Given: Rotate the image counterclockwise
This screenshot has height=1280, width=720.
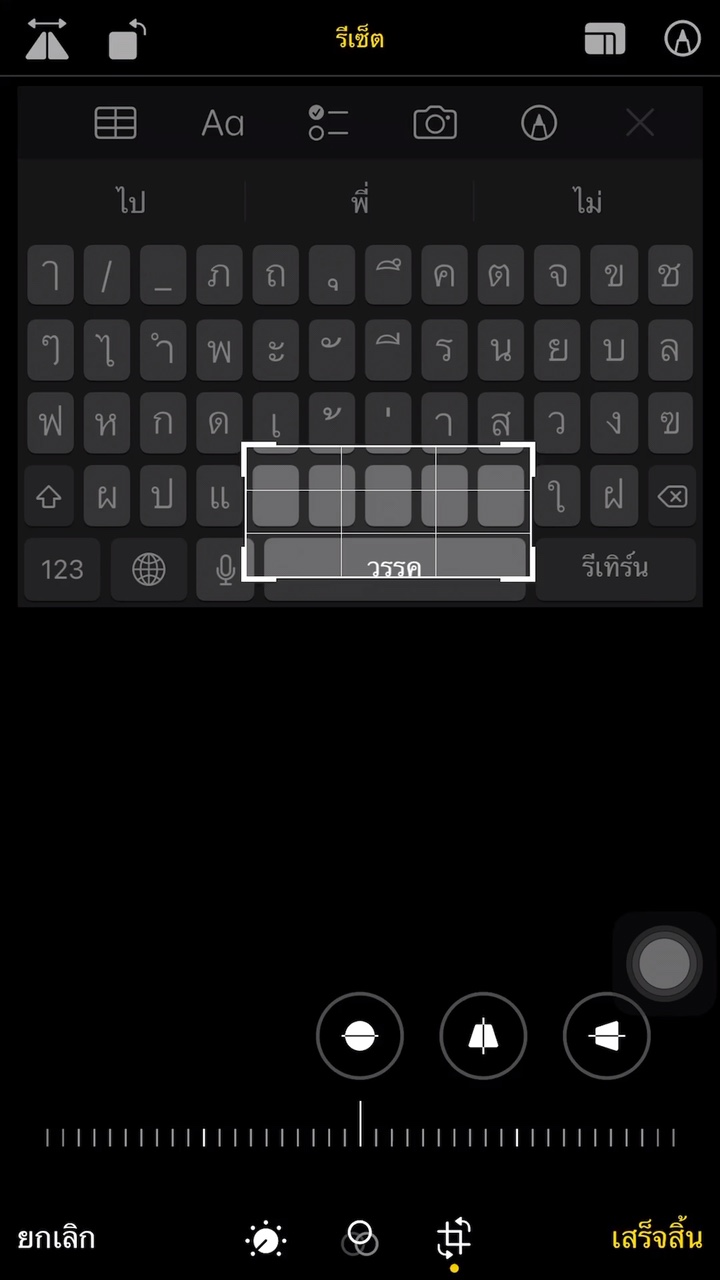Looking at the screenshot, I should 128,40.
